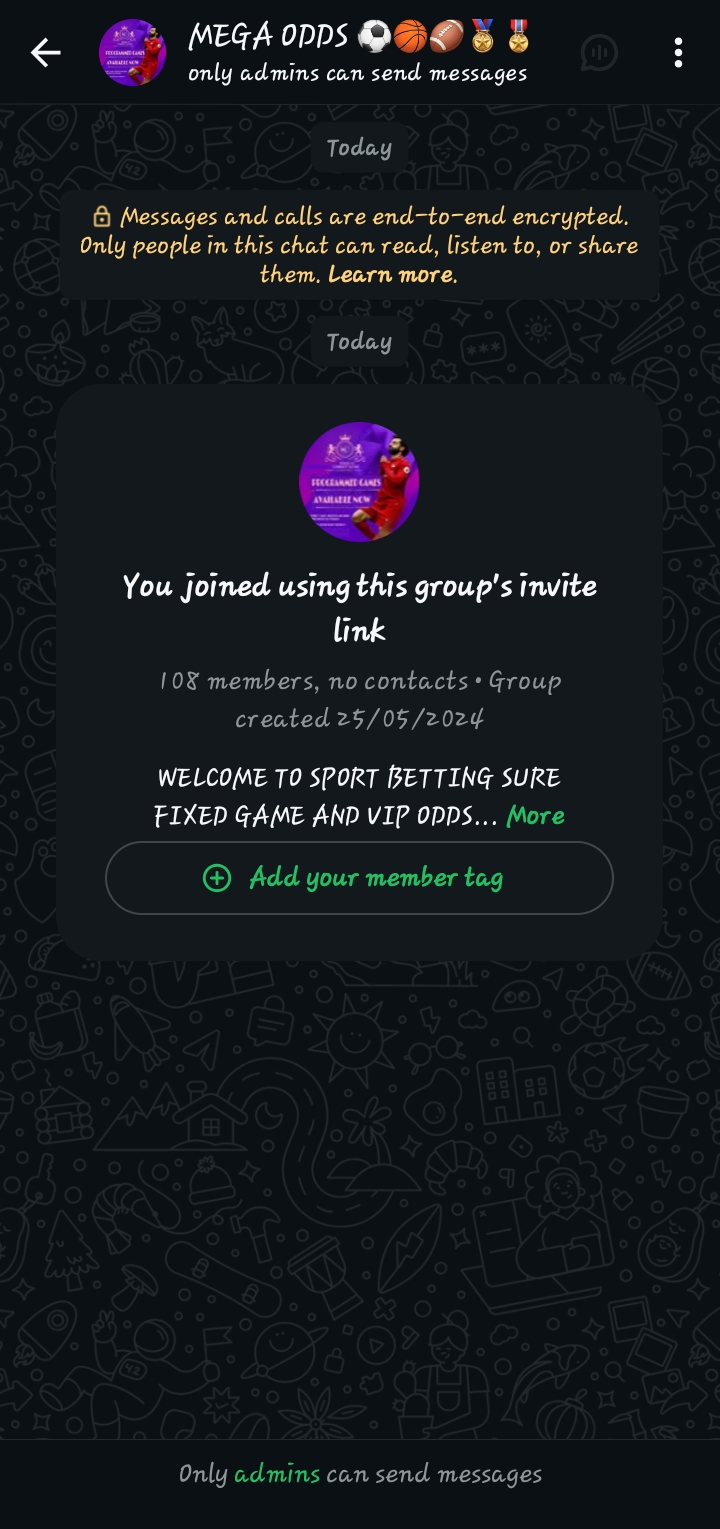Tap the group photo in the join card
720x1529 pixels.
[359, 482]
